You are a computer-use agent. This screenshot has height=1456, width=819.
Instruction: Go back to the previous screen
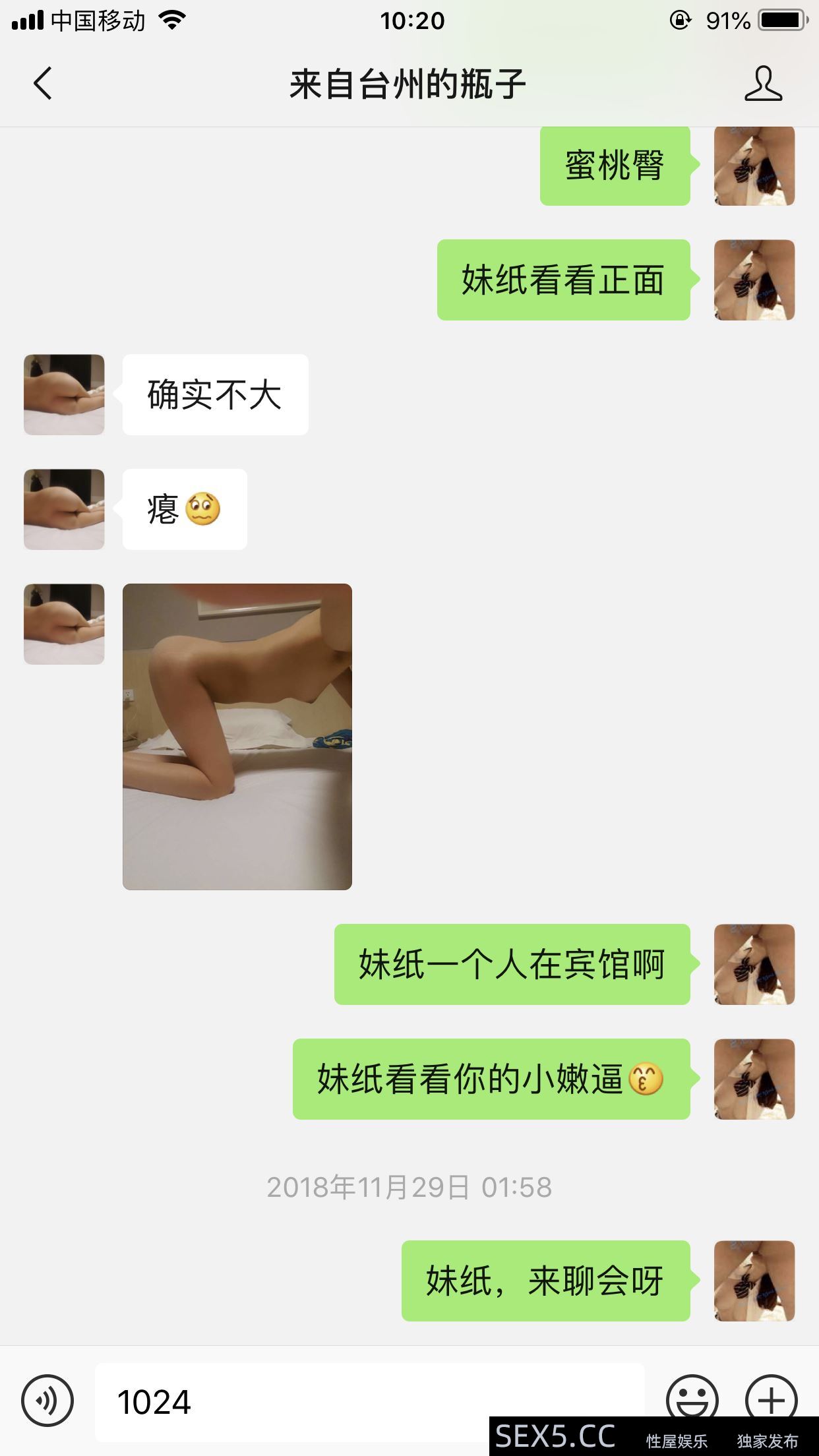43,84
